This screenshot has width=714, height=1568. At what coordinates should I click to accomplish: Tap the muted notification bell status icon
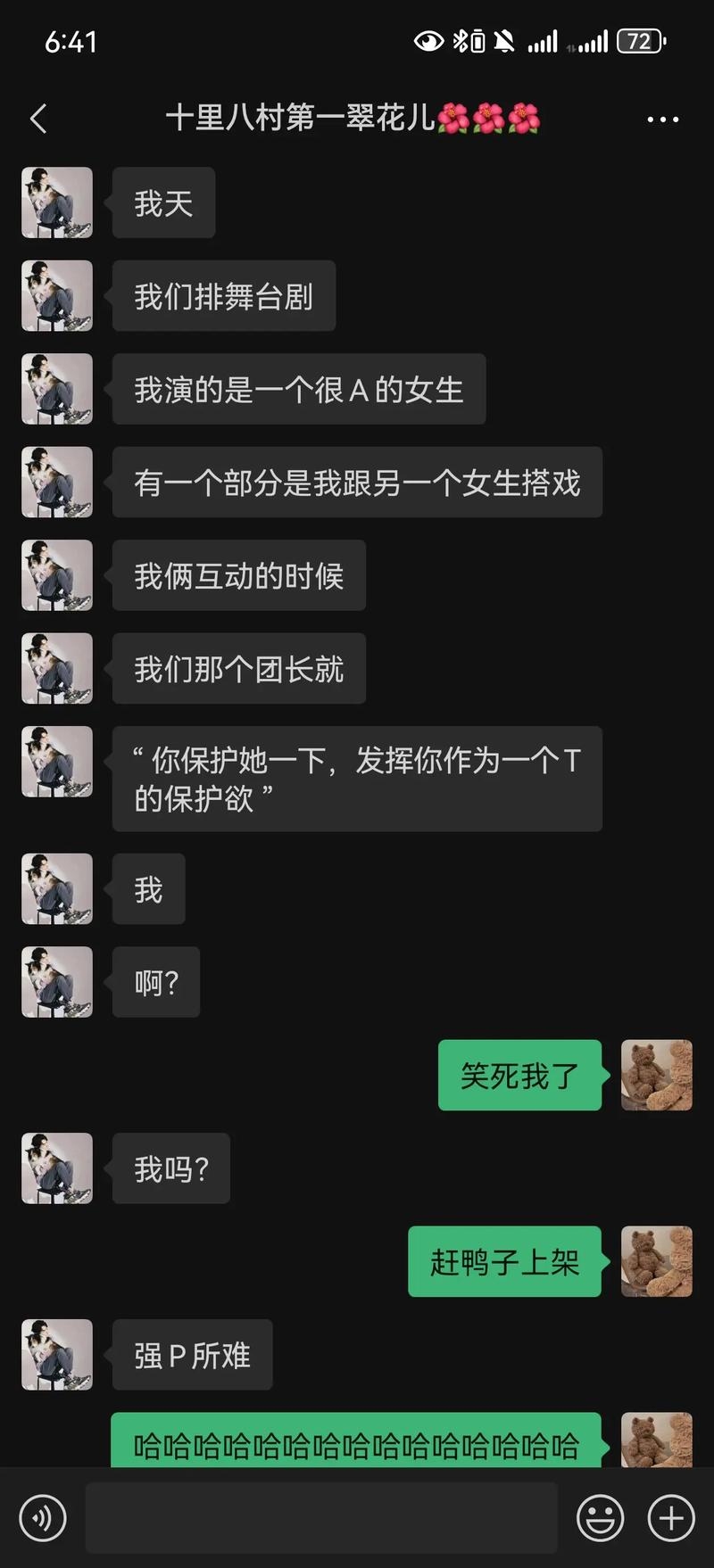[504, 40]
